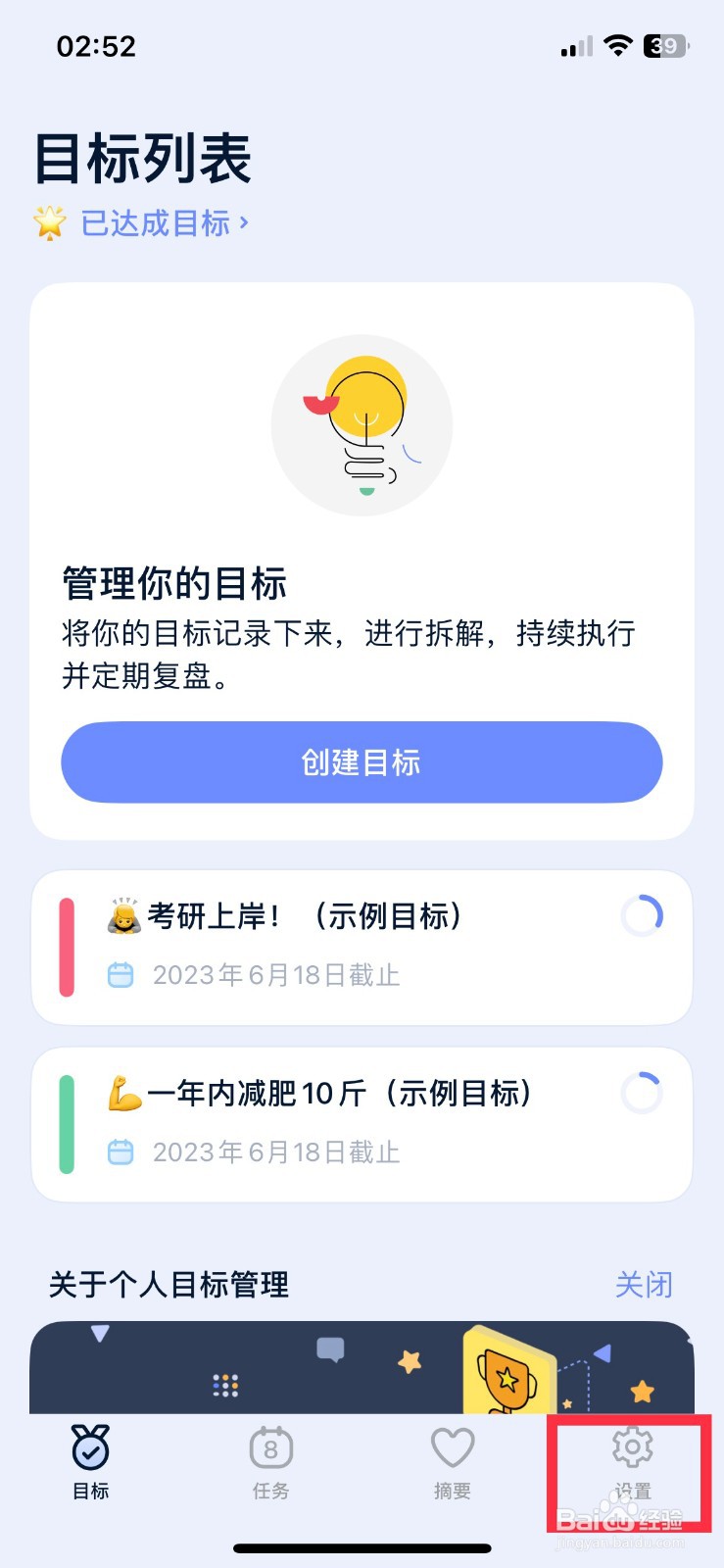Open the 关于个人目标管理 banner
Viewport: 724px width, 1568px height.
coord(362,1368)
